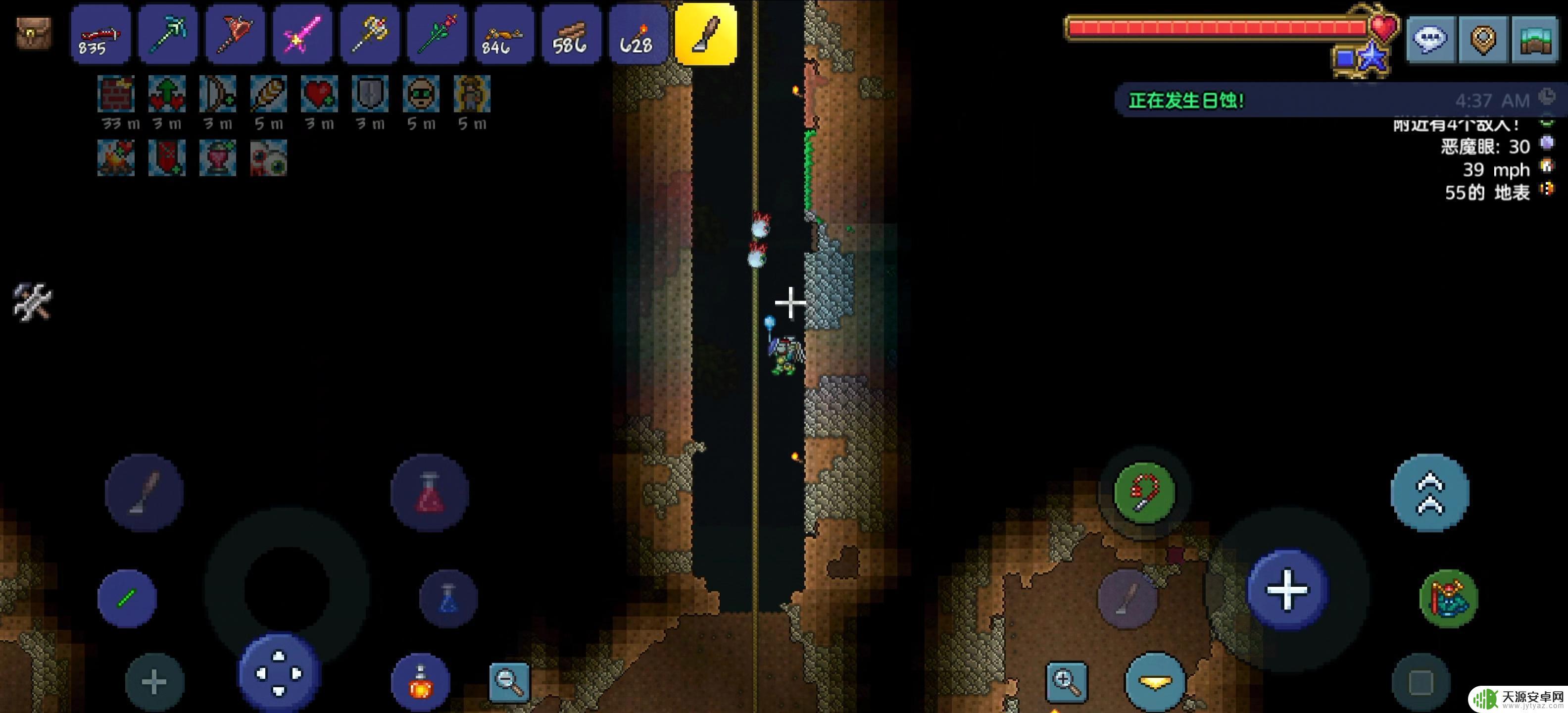
Task: Tap the blue plus aim button
Action: (x=1287, y=589)
